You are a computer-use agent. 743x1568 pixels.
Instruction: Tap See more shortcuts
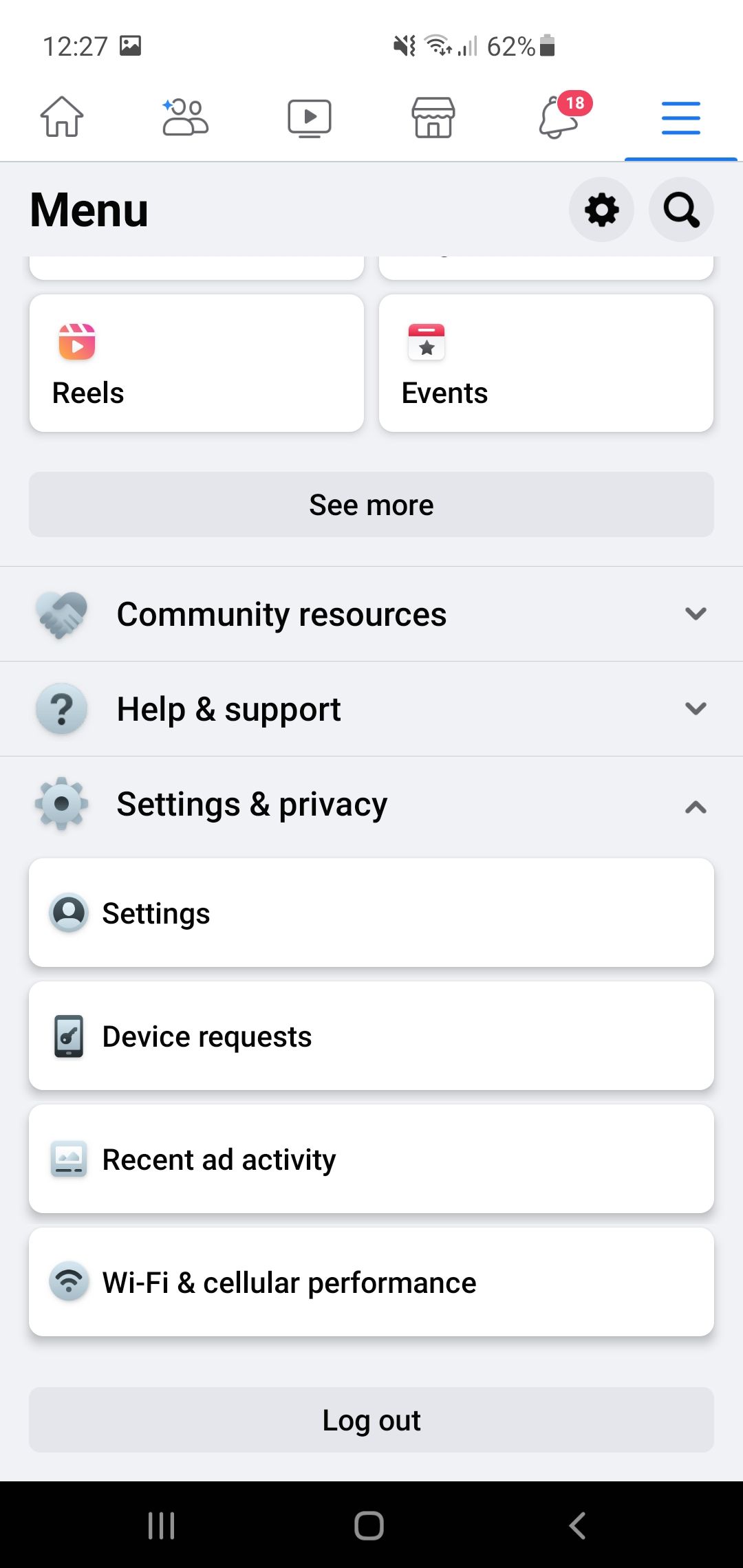tap(371, 505)
